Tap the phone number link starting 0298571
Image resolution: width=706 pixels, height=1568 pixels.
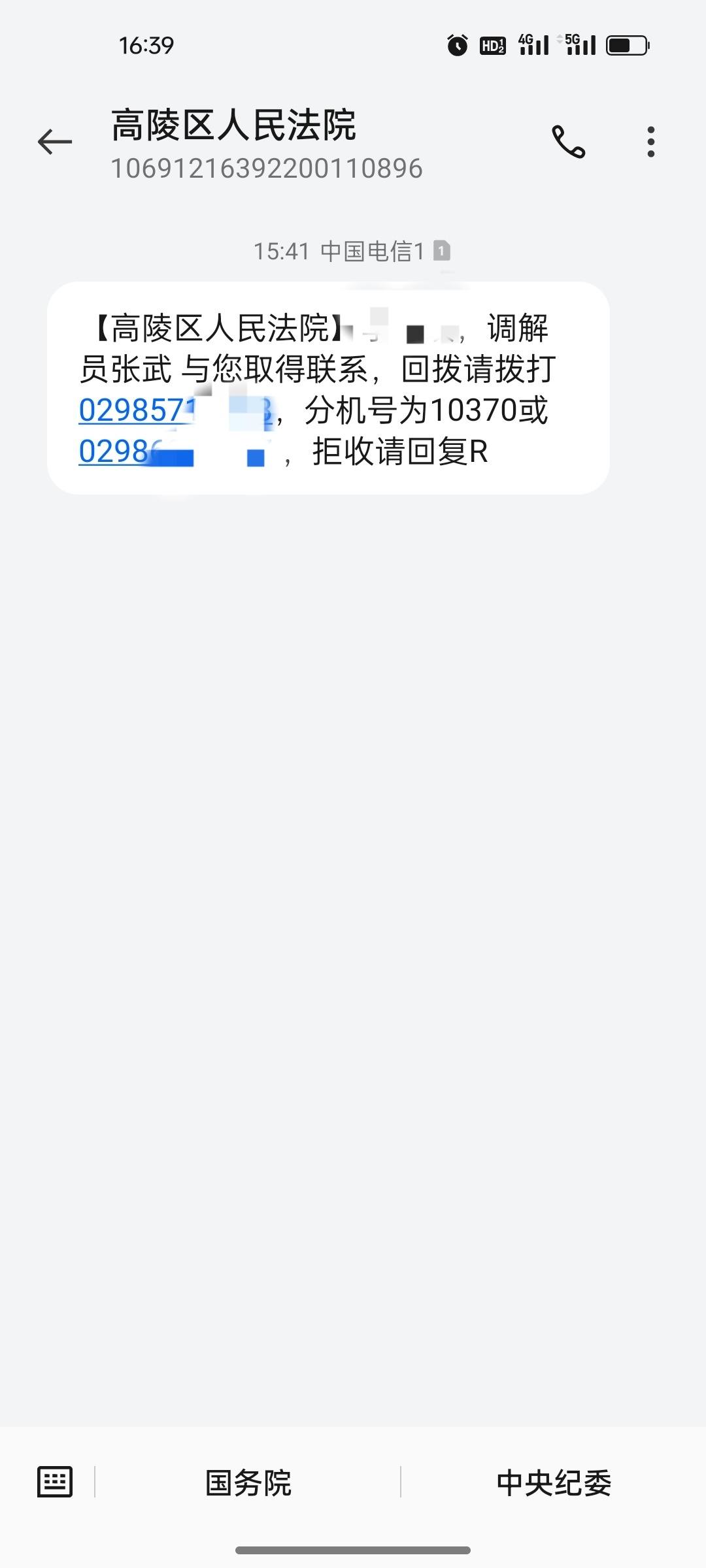[x=176, y=411]
